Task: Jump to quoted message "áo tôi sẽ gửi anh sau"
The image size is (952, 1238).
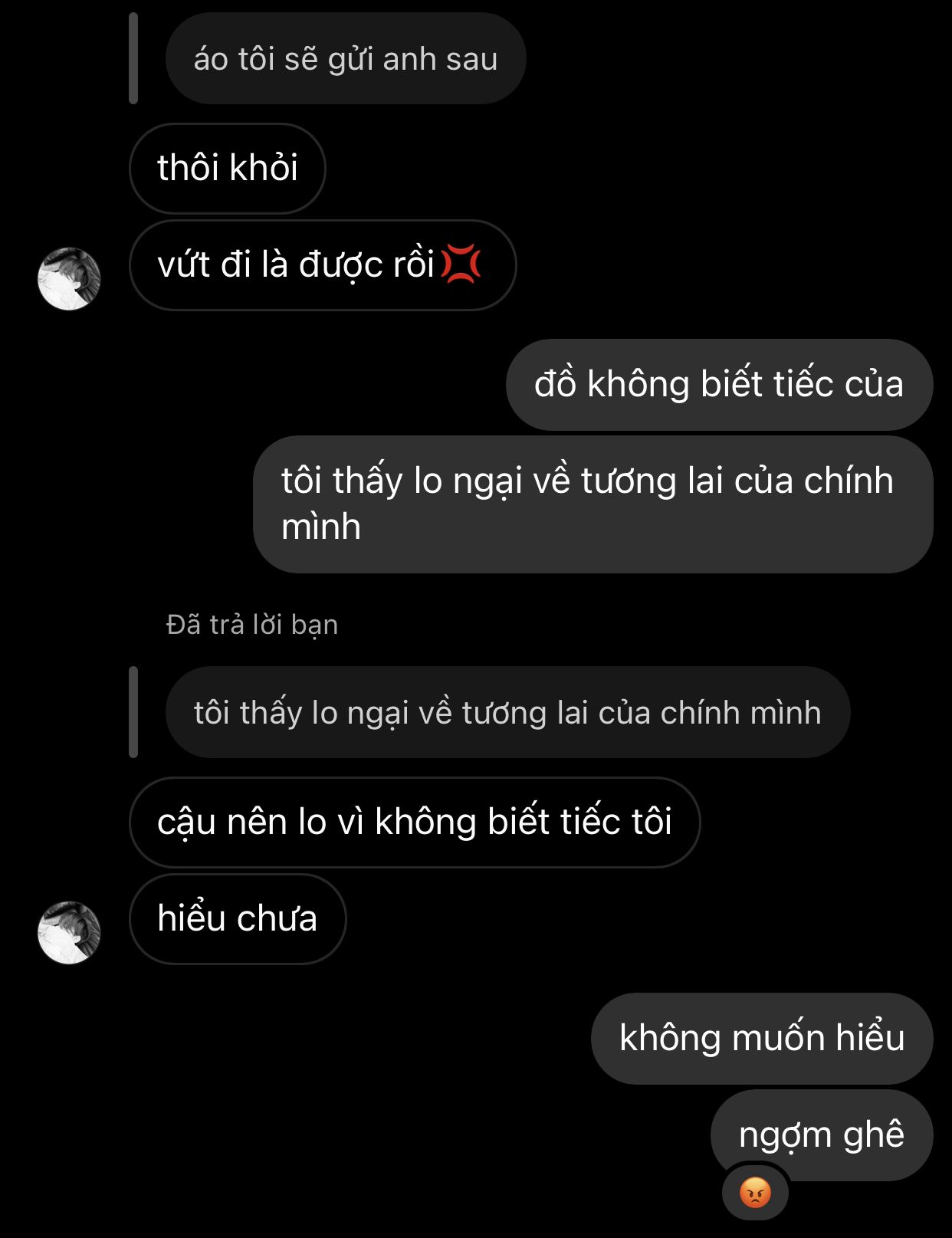Action: tap(345, 59)
